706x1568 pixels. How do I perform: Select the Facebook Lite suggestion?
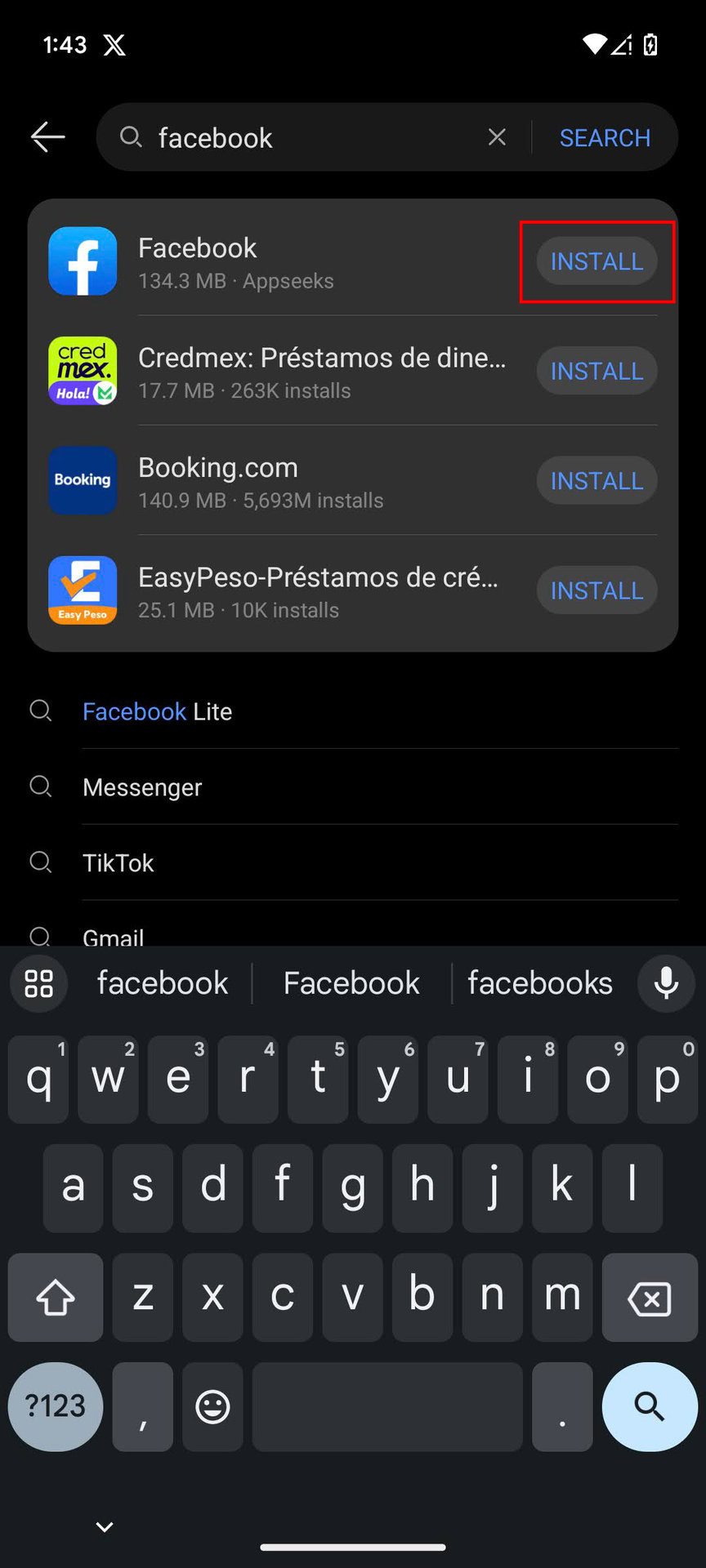click(158, 711)
